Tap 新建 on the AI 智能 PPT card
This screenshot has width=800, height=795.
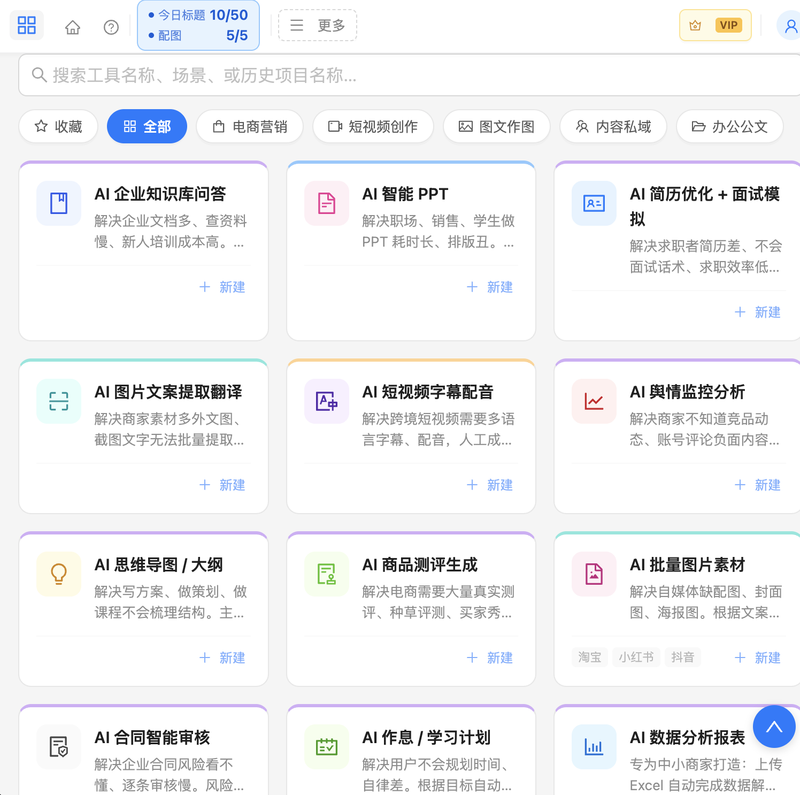(489, 287)
